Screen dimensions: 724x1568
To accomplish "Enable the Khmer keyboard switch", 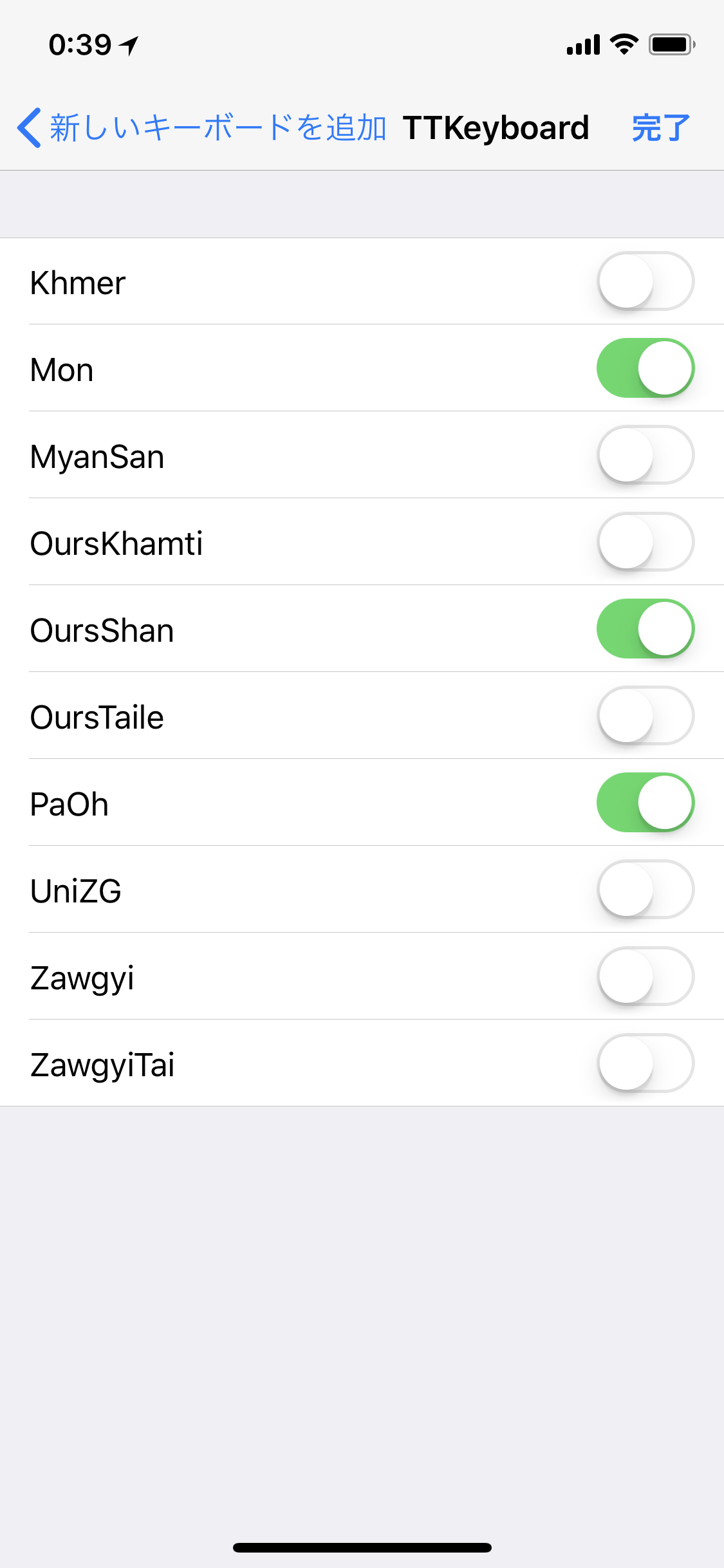I will point(645,281).
